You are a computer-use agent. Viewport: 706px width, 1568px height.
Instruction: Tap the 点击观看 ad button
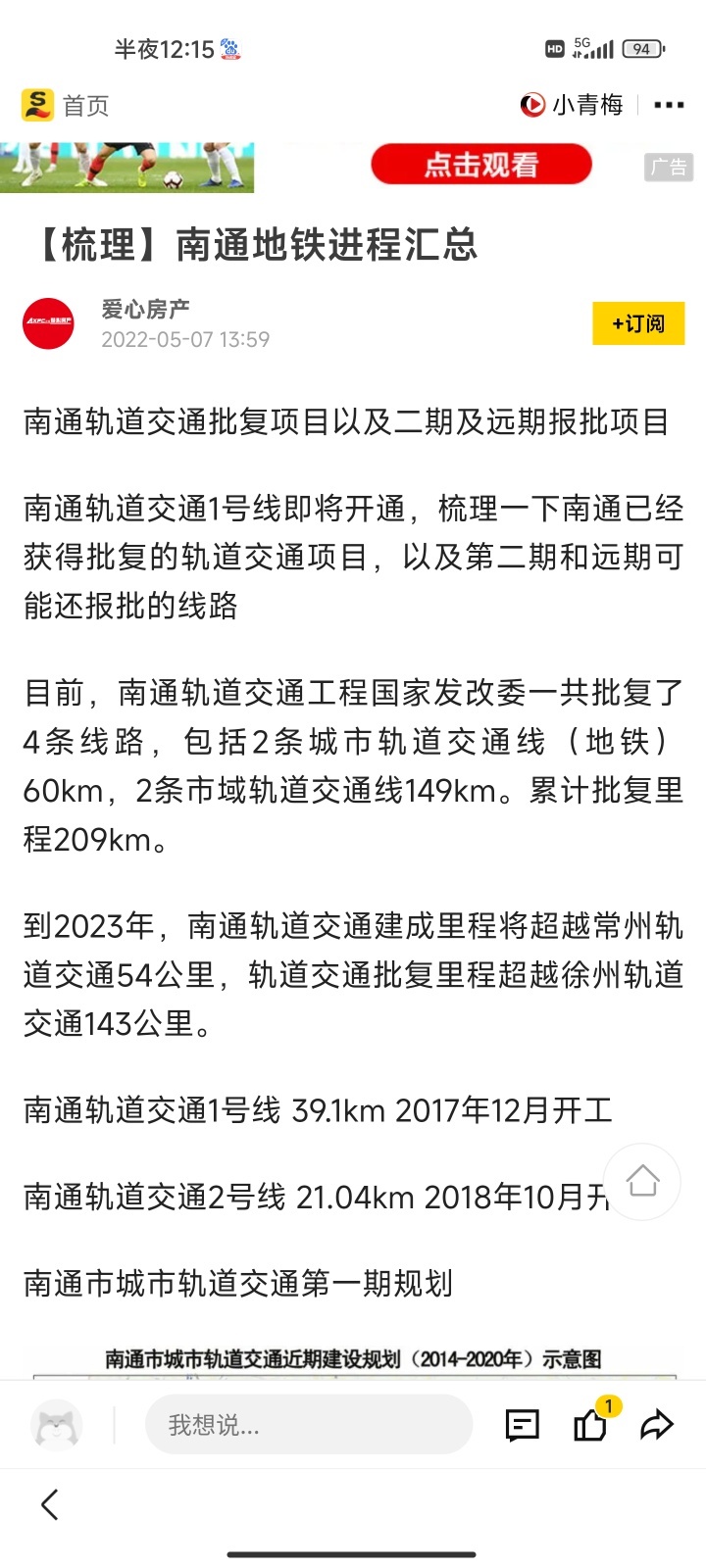480,165
